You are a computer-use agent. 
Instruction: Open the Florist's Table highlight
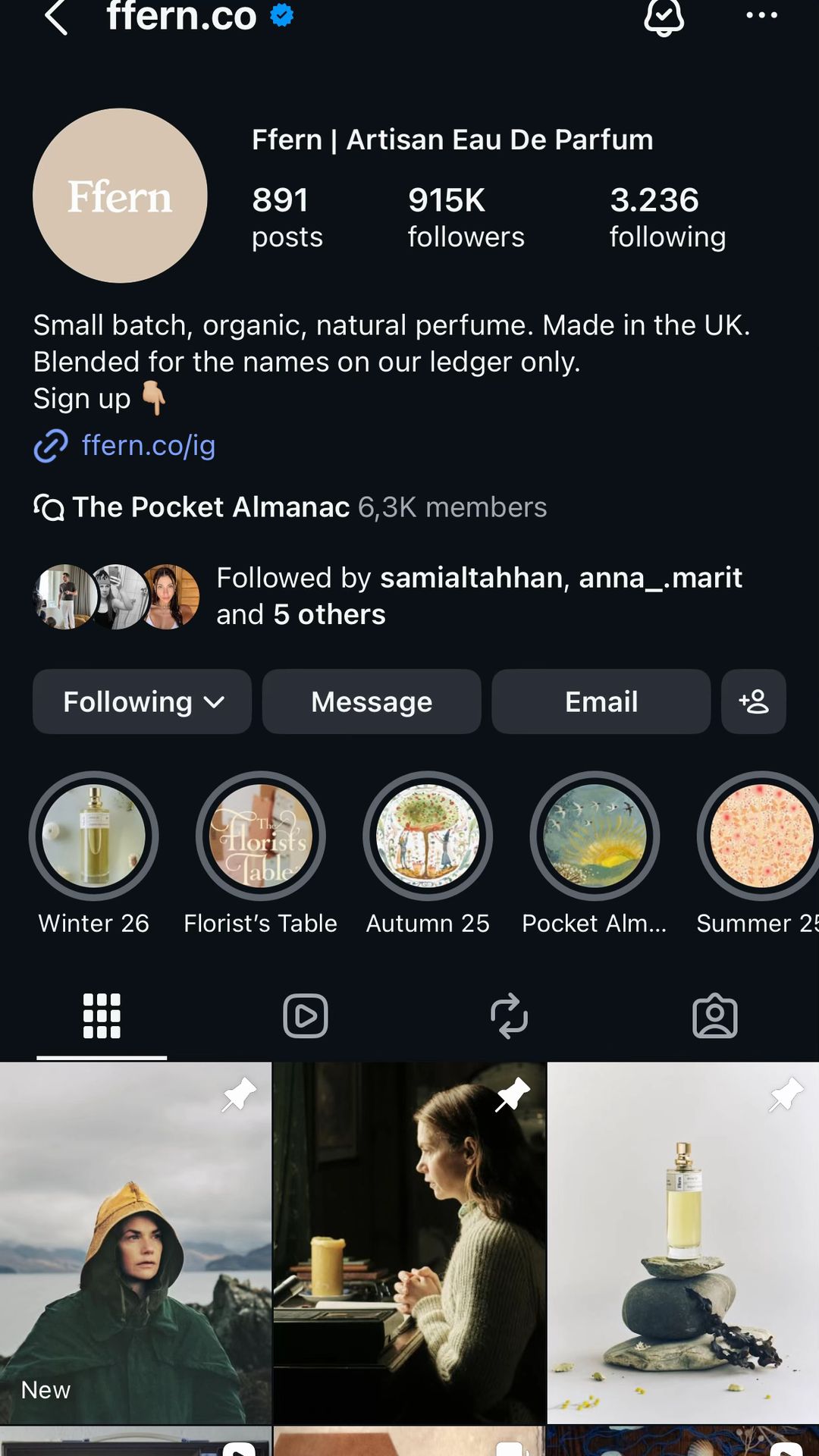click(x=261, y=853)
